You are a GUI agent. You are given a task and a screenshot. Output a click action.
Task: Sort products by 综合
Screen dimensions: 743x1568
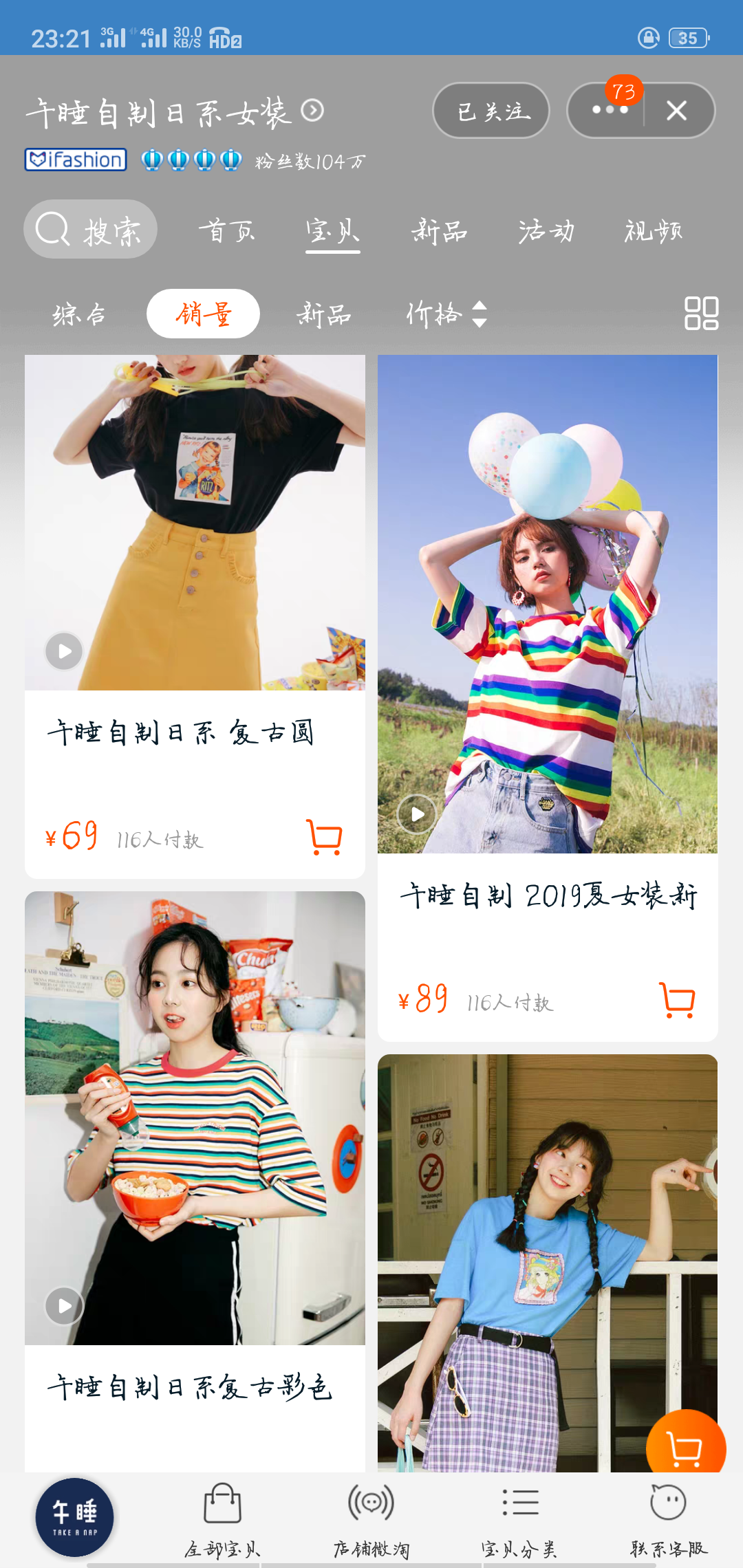tap(79, 314)
